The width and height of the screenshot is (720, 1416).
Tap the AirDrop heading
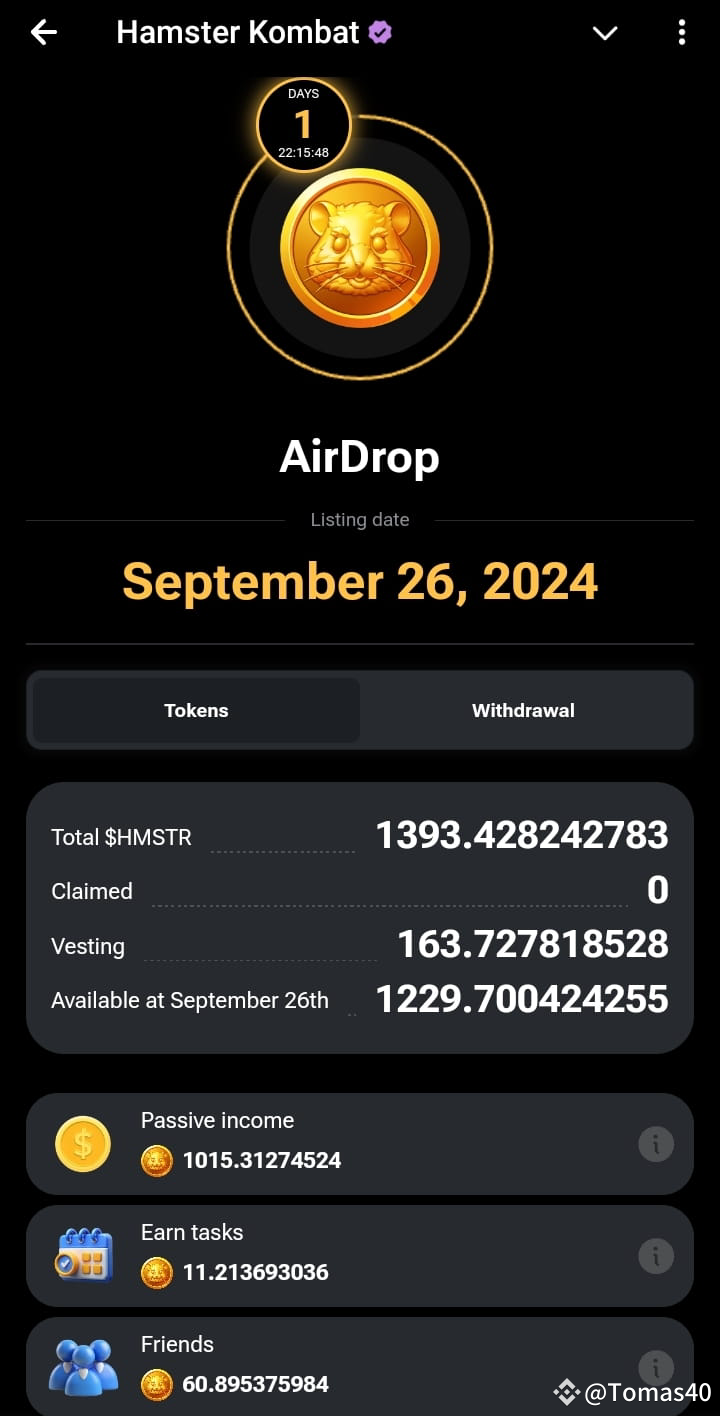[360, 456]
